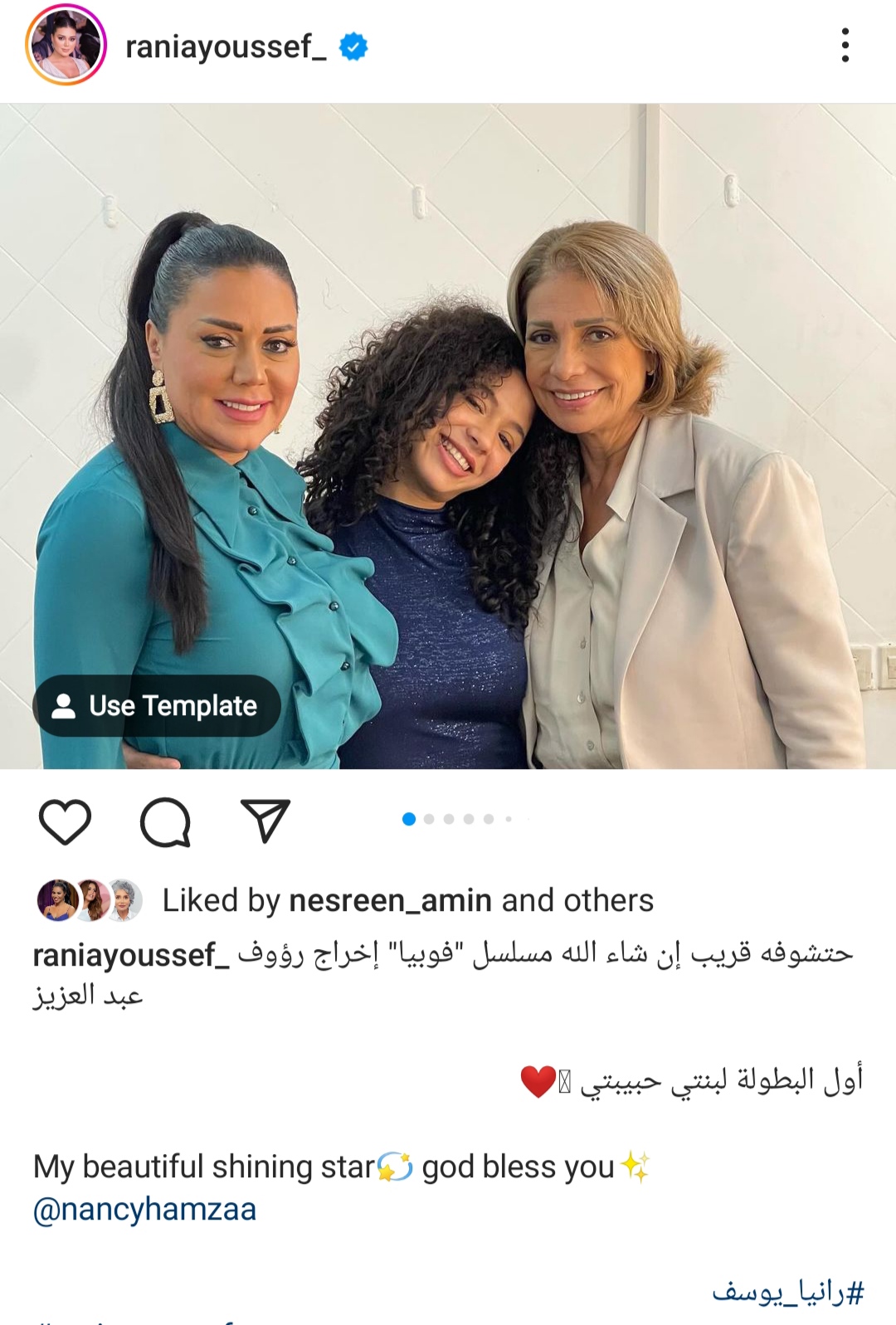Tap the Use Template button
896x1325 pixels.
pos(157,706)
